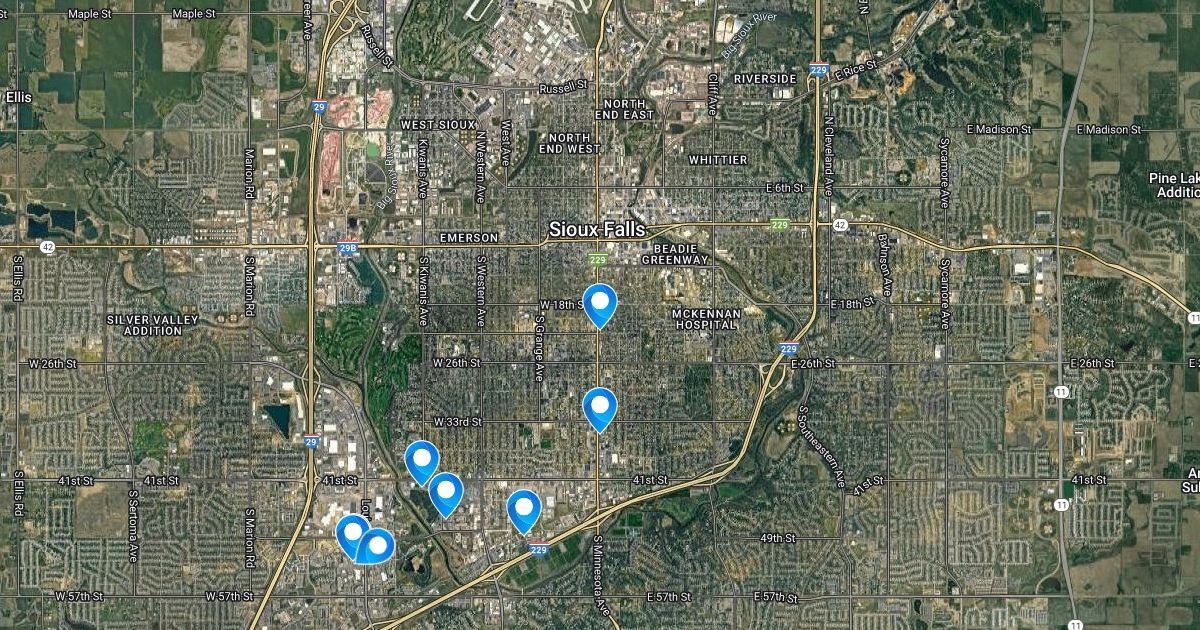Open the front pin of the overlapping pair
This screenshot has height=630, width=1200.
coord(377,545)
